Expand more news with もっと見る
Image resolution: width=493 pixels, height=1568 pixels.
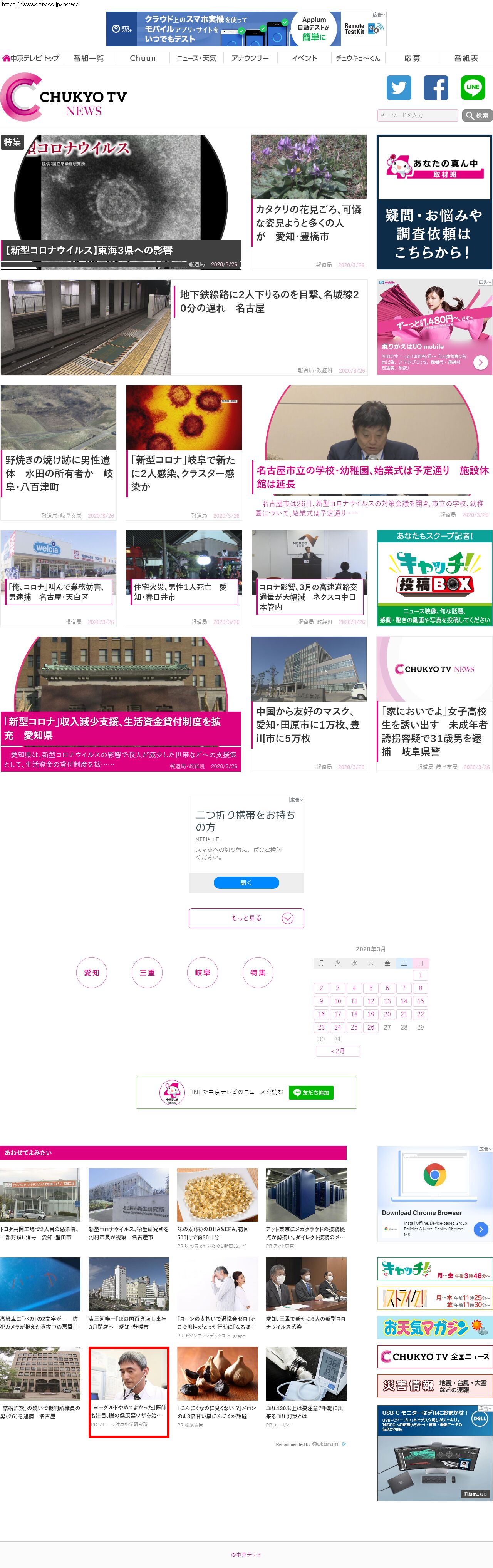tap(246, 918)
